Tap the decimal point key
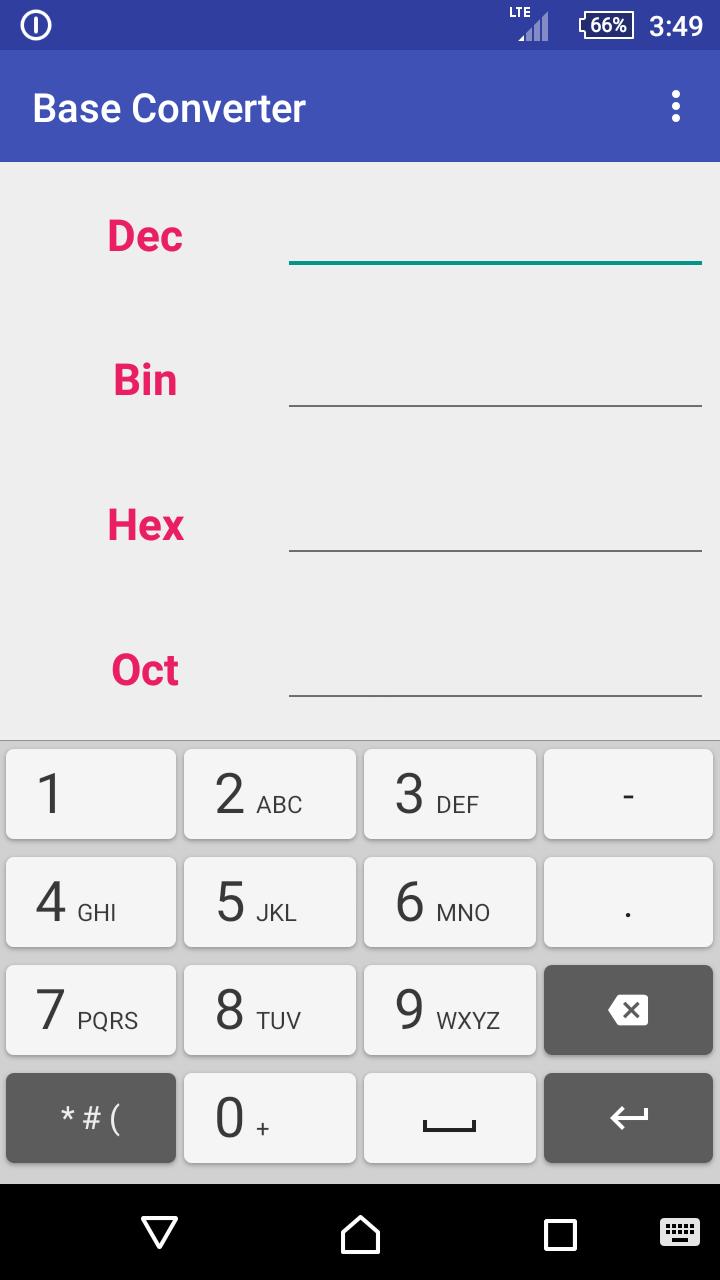Image resolution: width=720 pixels, height=1280 pixels. [x=628, y=902]
